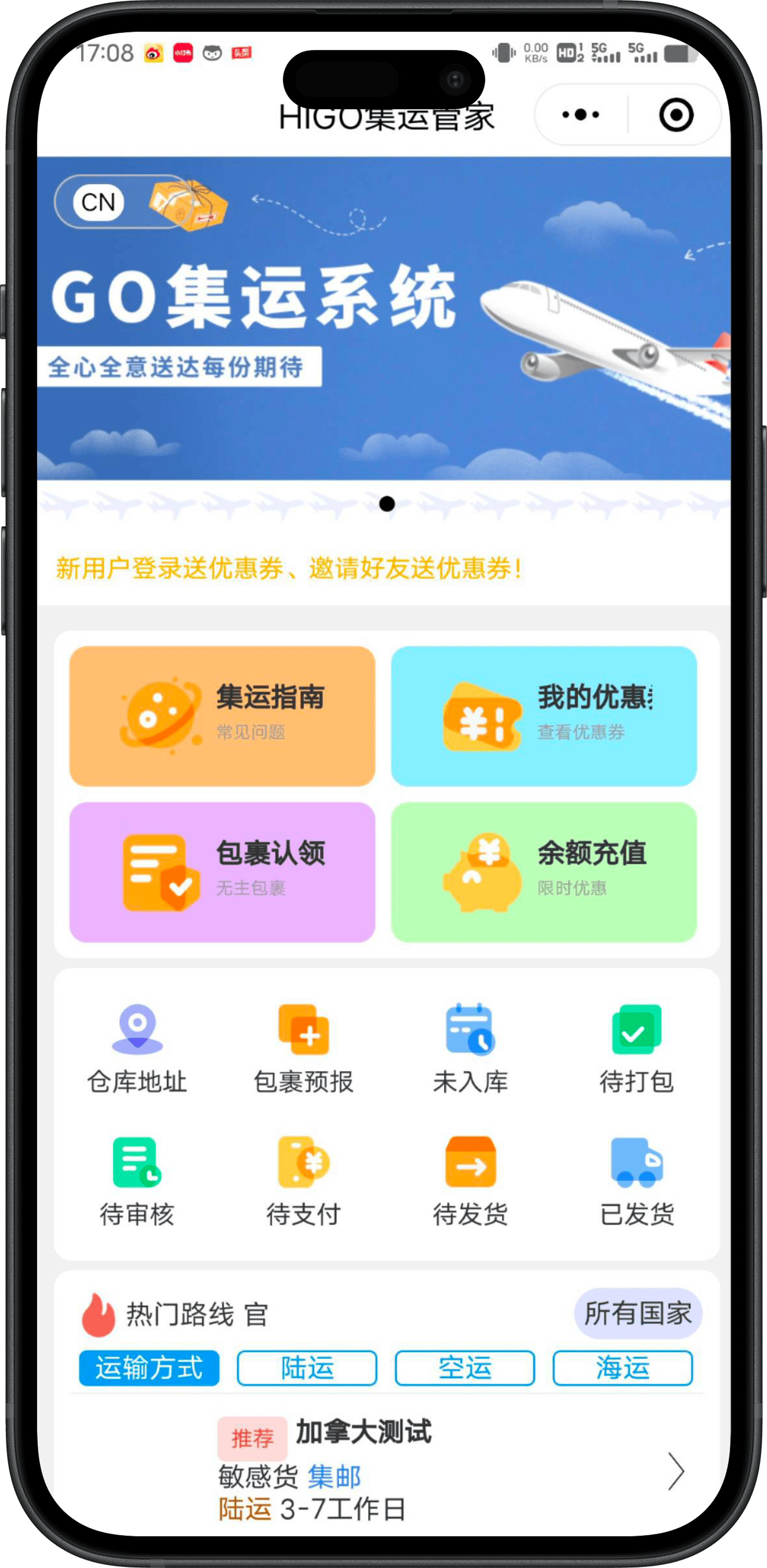The height and width of the screenshot is (1568, 767).
Task: Filter routes by 空运
Action: (465, 1368)
